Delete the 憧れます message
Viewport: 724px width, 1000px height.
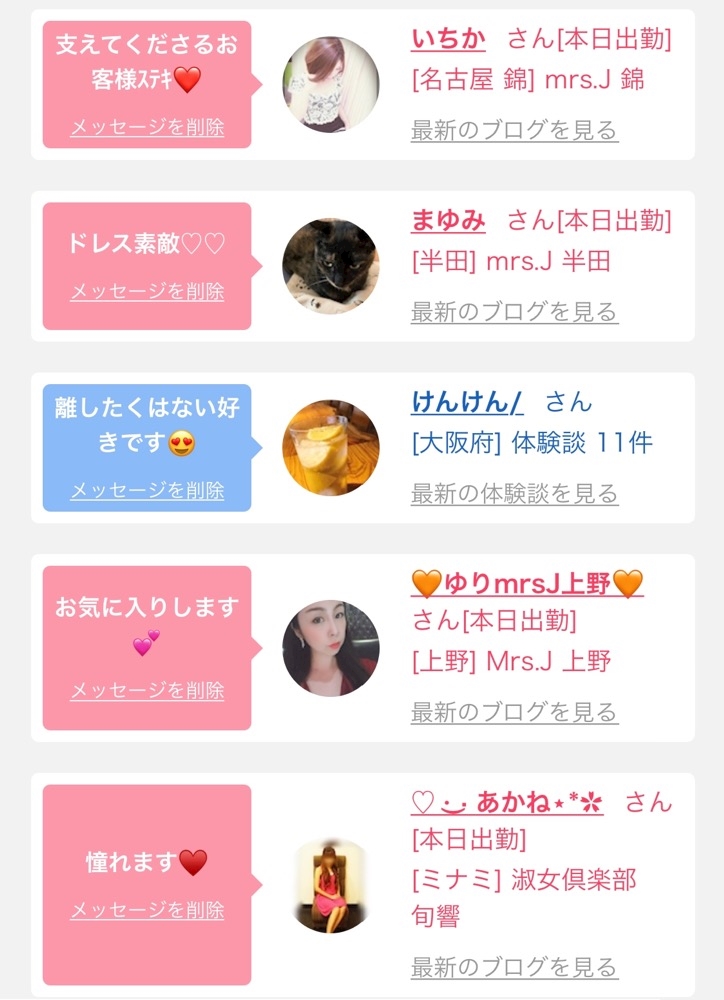147,909
